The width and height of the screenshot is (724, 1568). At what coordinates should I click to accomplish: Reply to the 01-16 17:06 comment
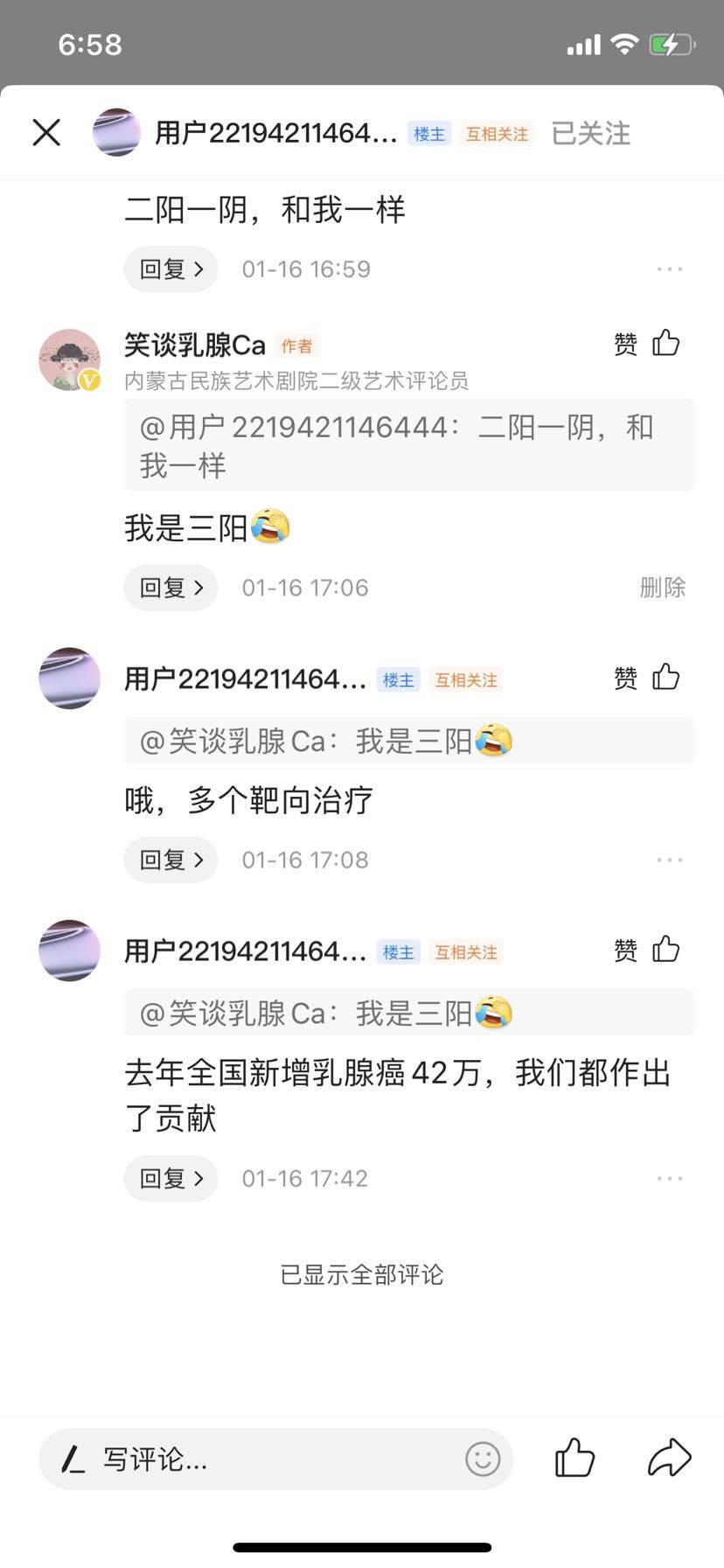(171, 588)
